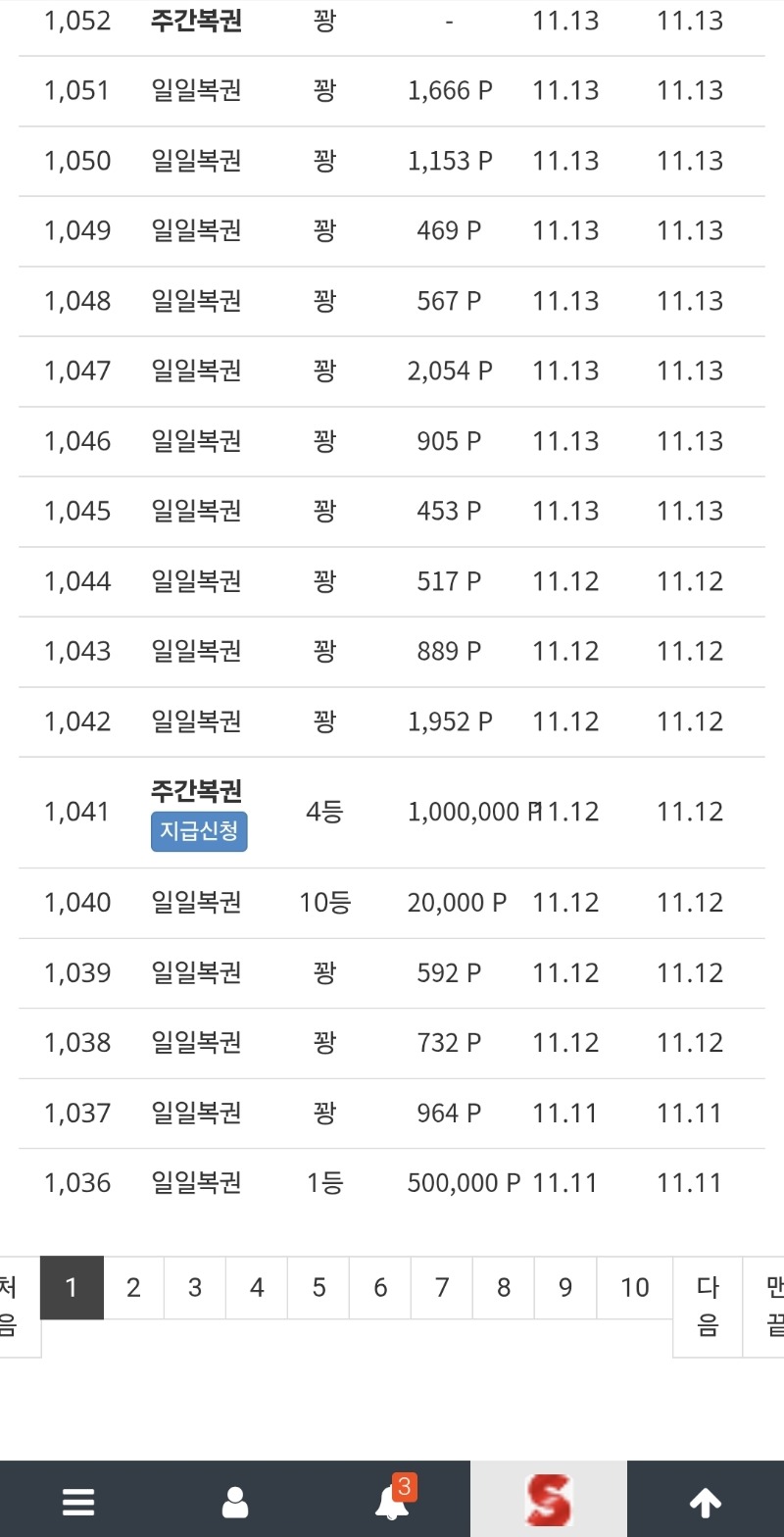This screenshot has height=1537, width=784.
Task: Click the red S logo icon
Action: pyautogui.click(x=549, y=1499)
